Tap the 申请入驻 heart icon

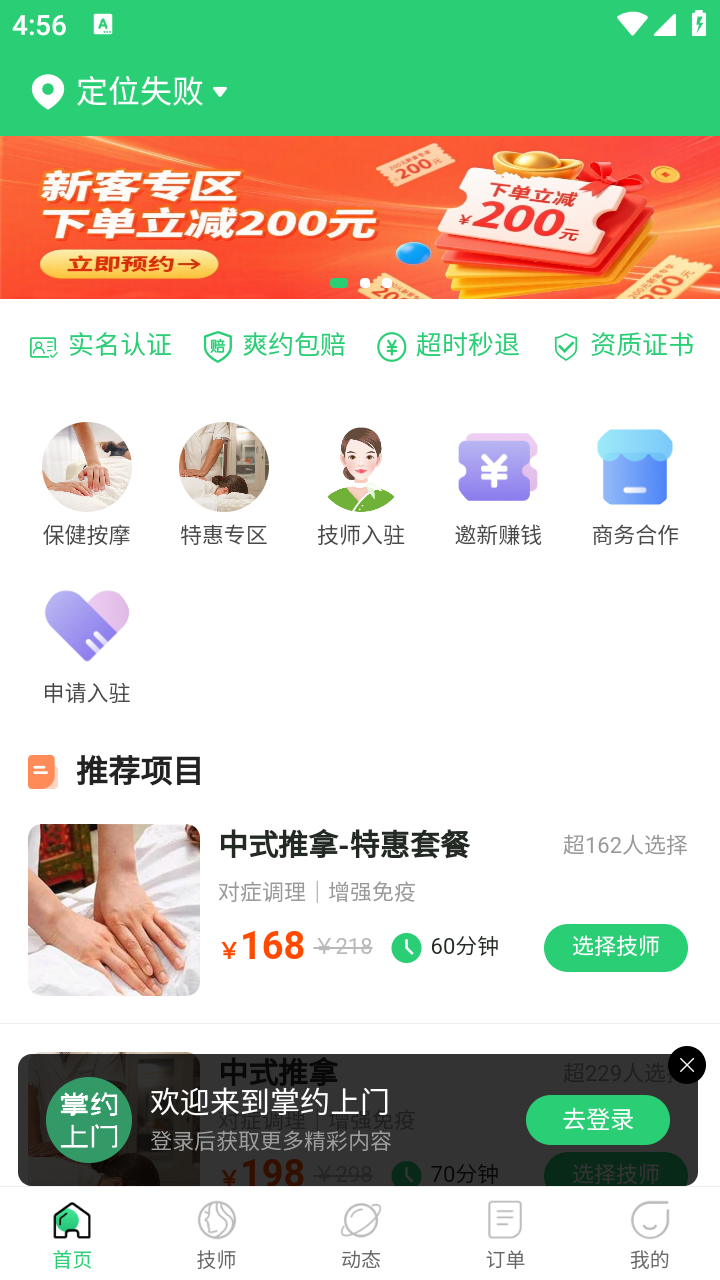(87, 625)
